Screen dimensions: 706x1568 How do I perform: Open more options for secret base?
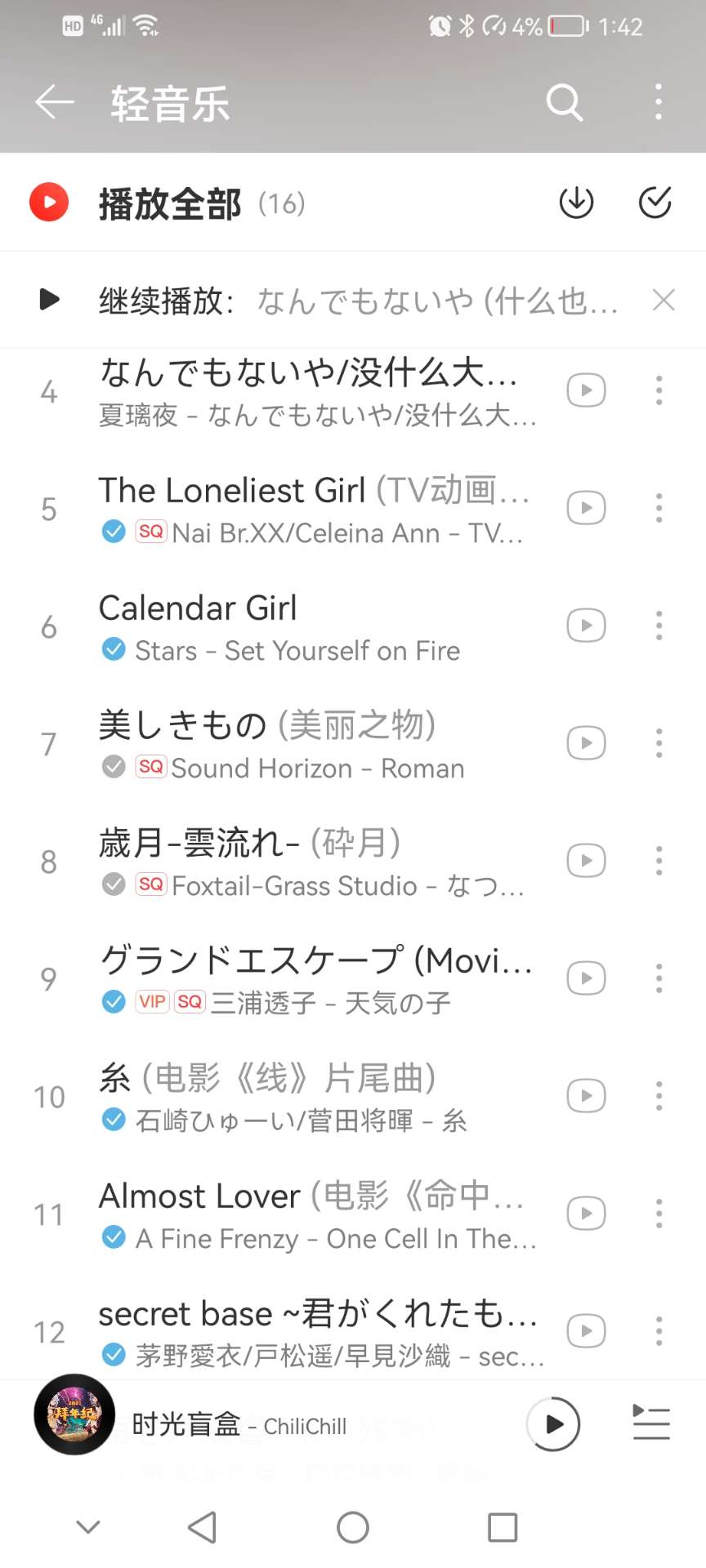659,1331
